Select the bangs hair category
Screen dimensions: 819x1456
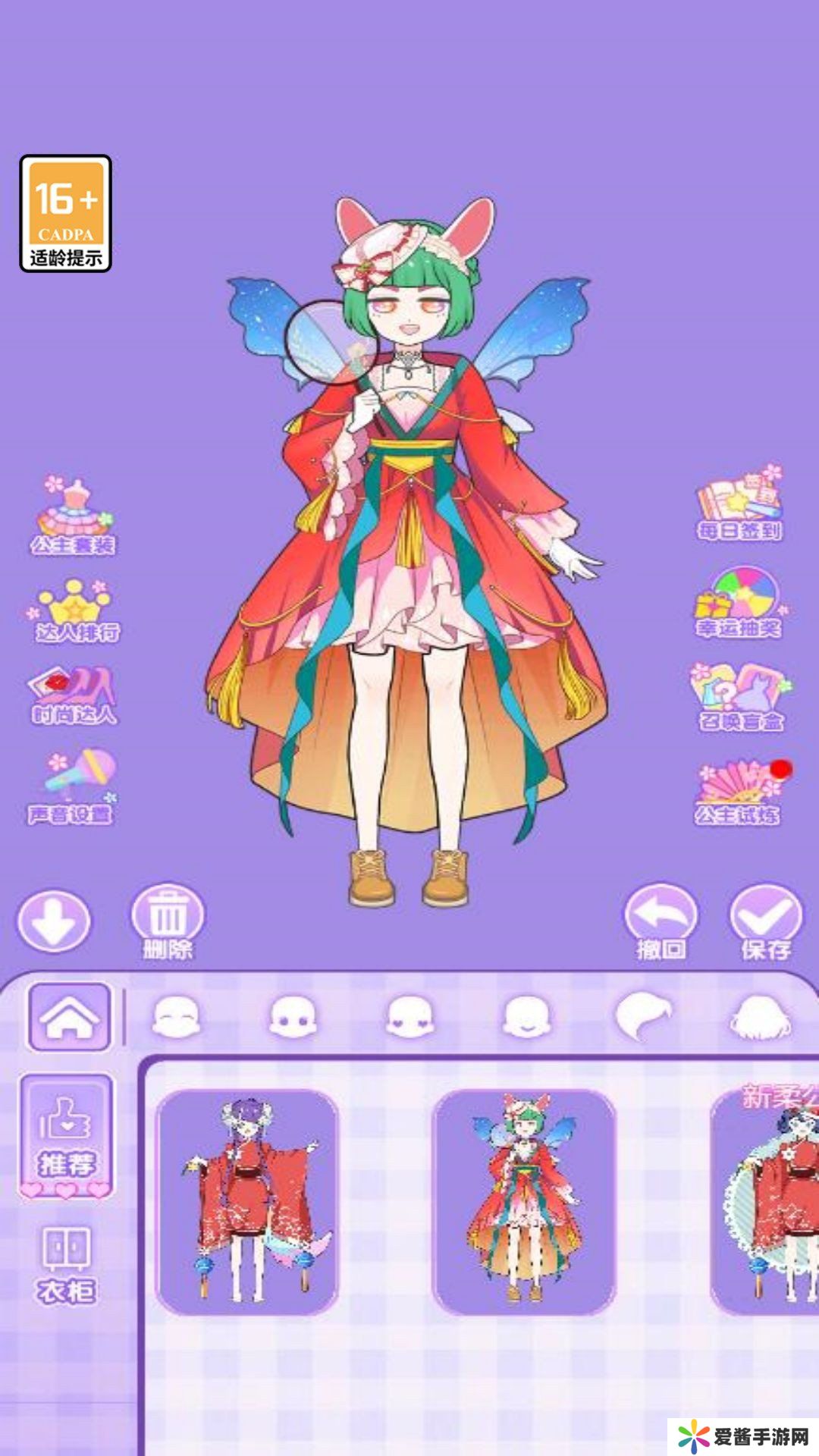coord(644,1018)
